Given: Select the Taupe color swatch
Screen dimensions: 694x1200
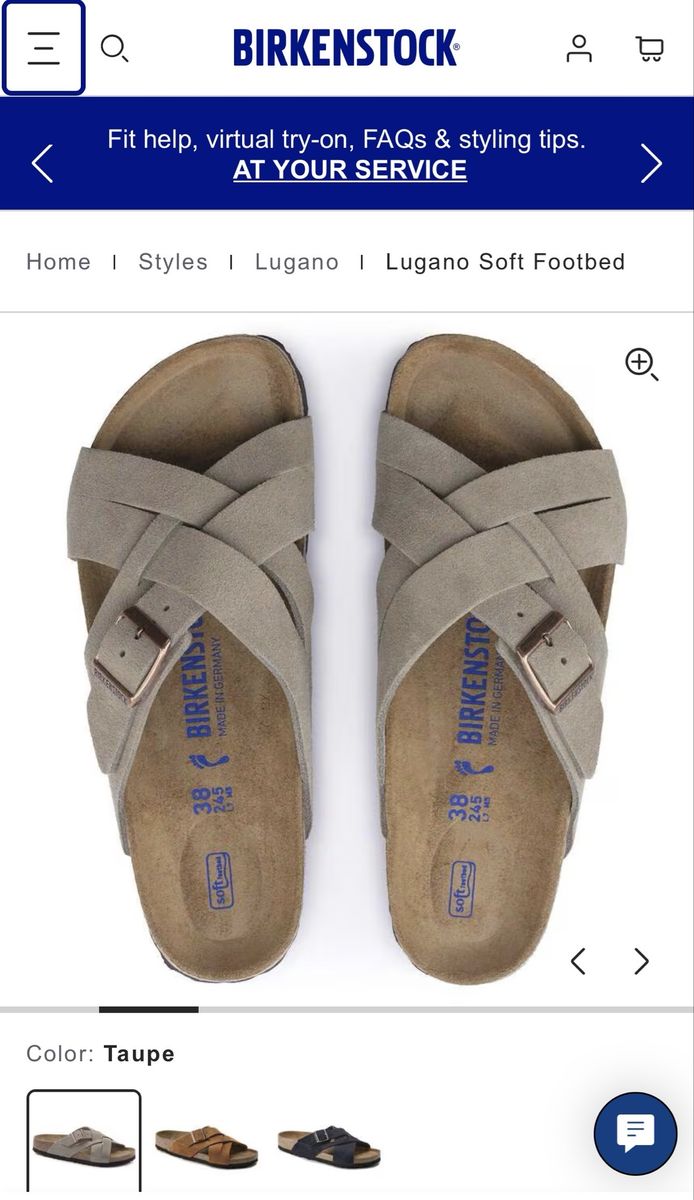Looking at the screenshot, I should pos(84,1143).
